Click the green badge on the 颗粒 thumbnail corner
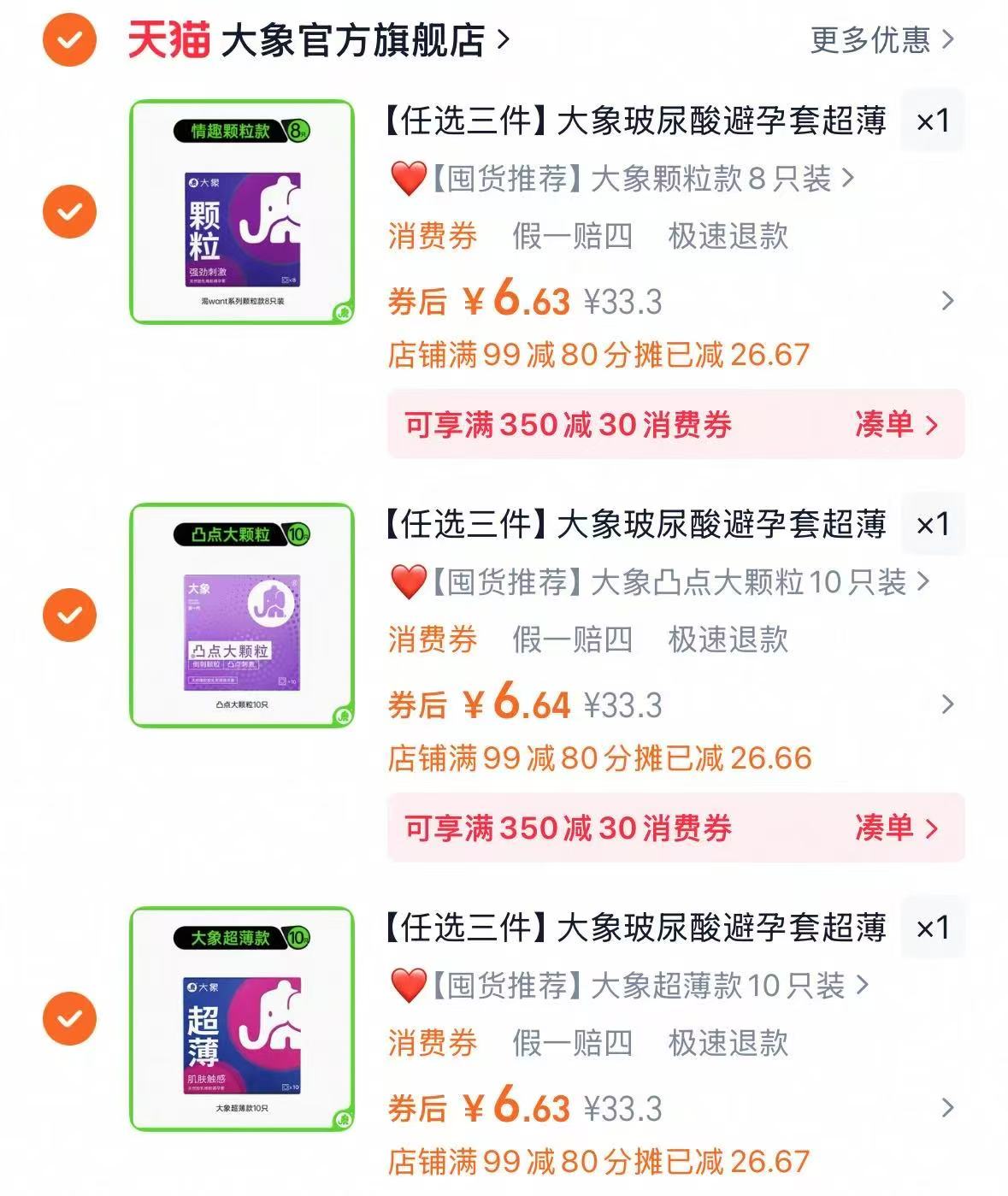Image resolution: width=1008 pixels, height=1196 pixels. tap(341, 312)
